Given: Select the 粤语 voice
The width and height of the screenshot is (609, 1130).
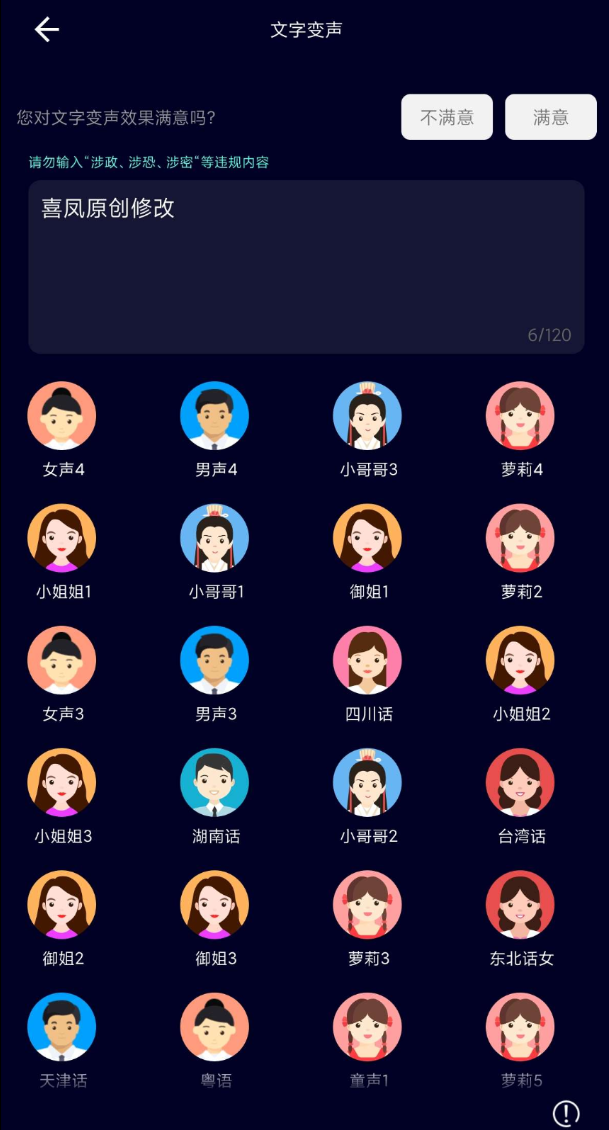Looking at the screenshot, I should tap(215, 1027).
